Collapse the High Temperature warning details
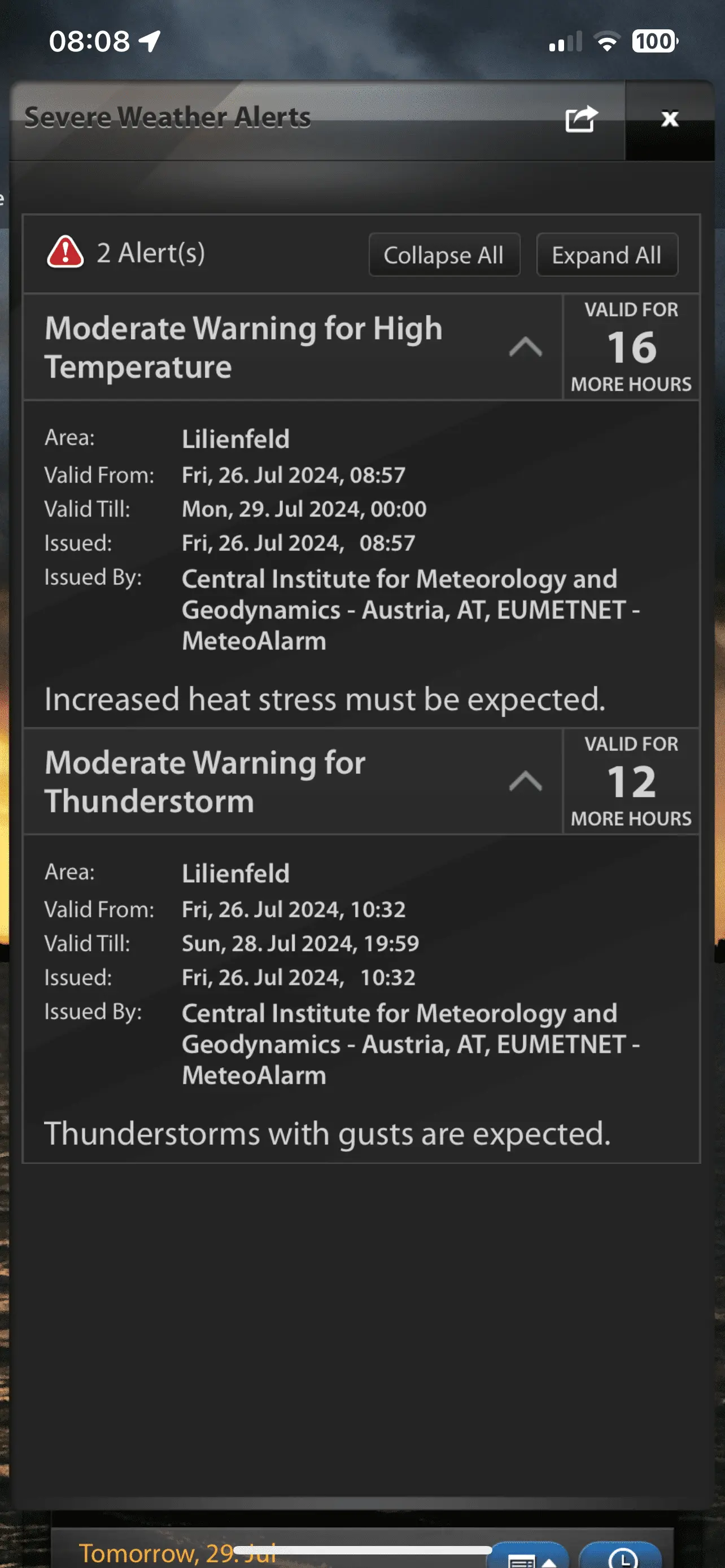This screenshot has width=725, height=1568. [525, 348]
